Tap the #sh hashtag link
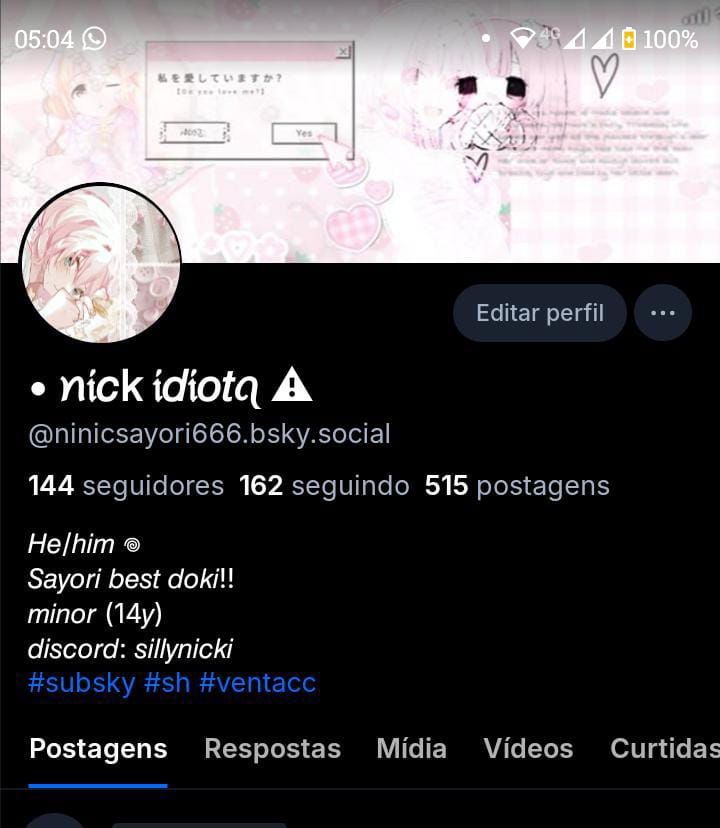Viewport: 720px width, 828px height. (167, 683)
